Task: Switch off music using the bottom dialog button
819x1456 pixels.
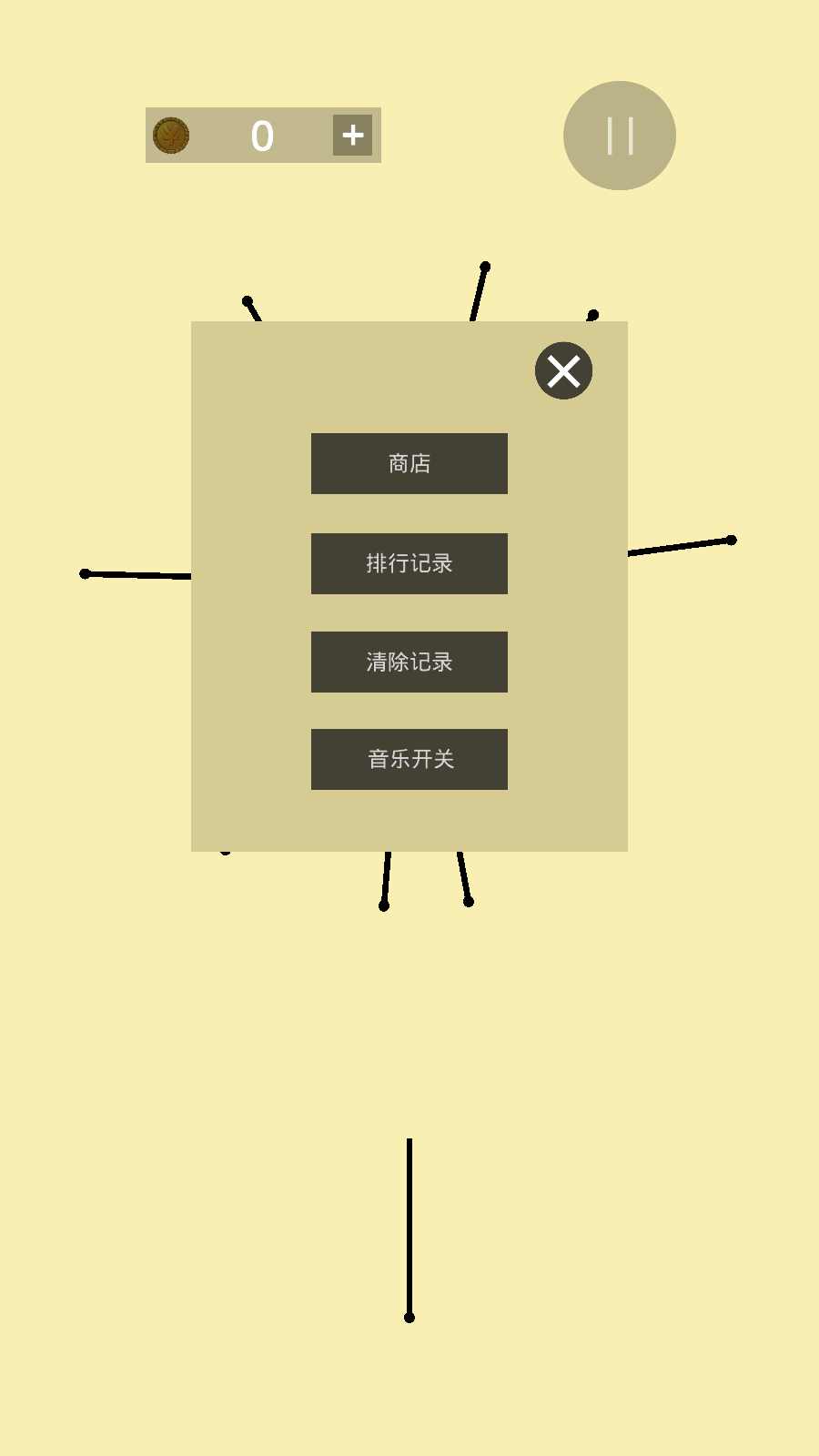Action: [409, 759]
